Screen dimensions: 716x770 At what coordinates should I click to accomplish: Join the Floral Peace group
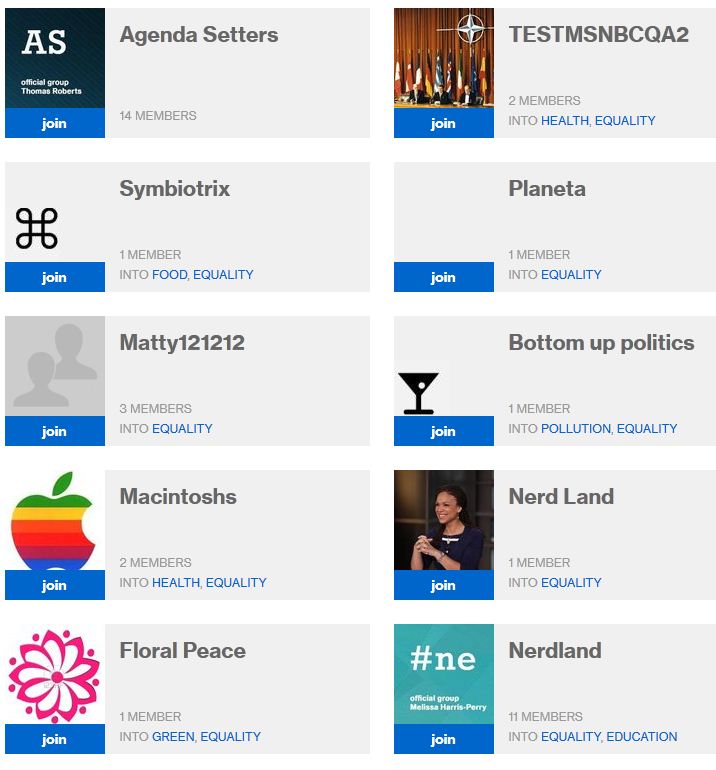pyautogui.click(x=54, y=740)
